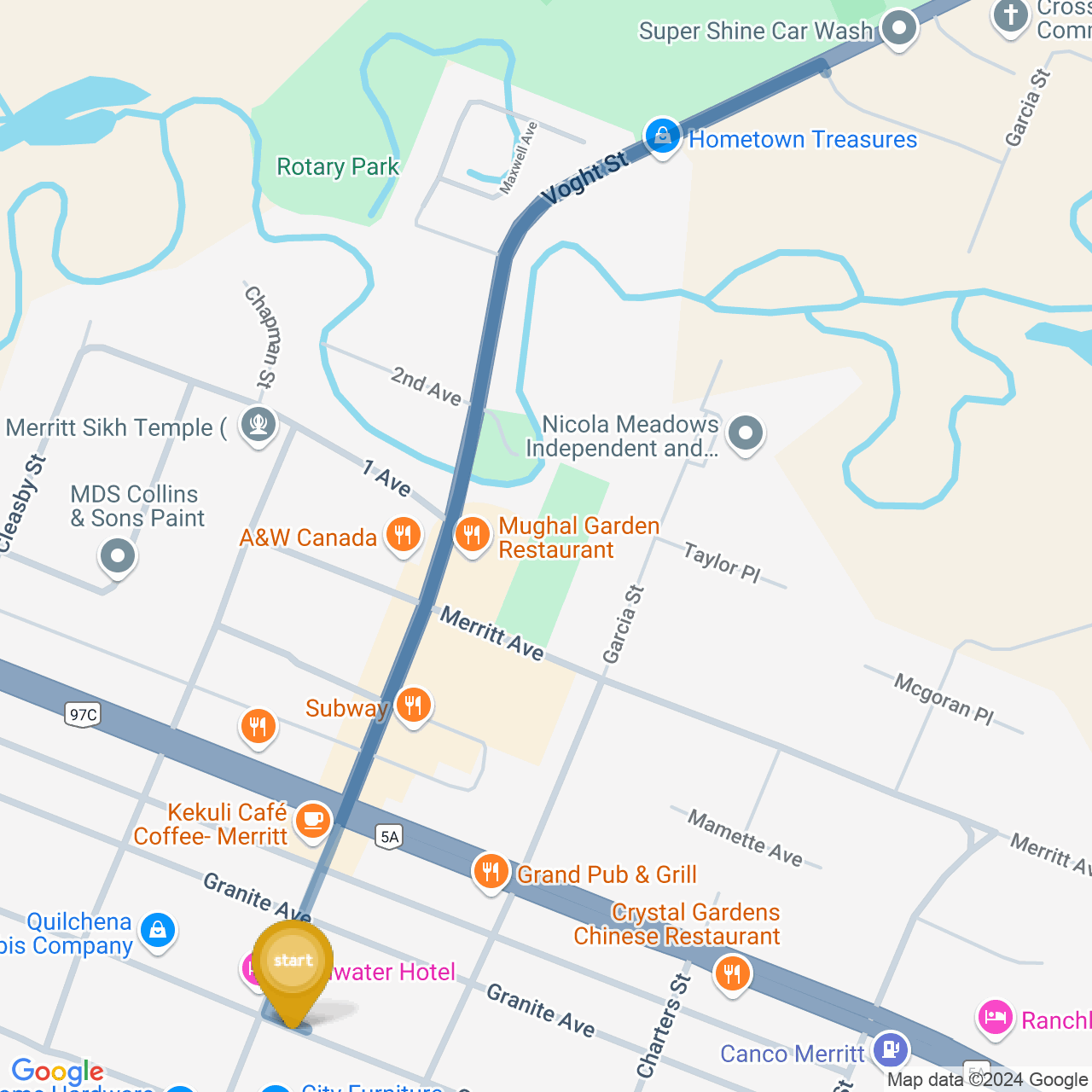
Task: Select the Mughal Garden Restaurant pin
Action: click(x=472, y=536)
